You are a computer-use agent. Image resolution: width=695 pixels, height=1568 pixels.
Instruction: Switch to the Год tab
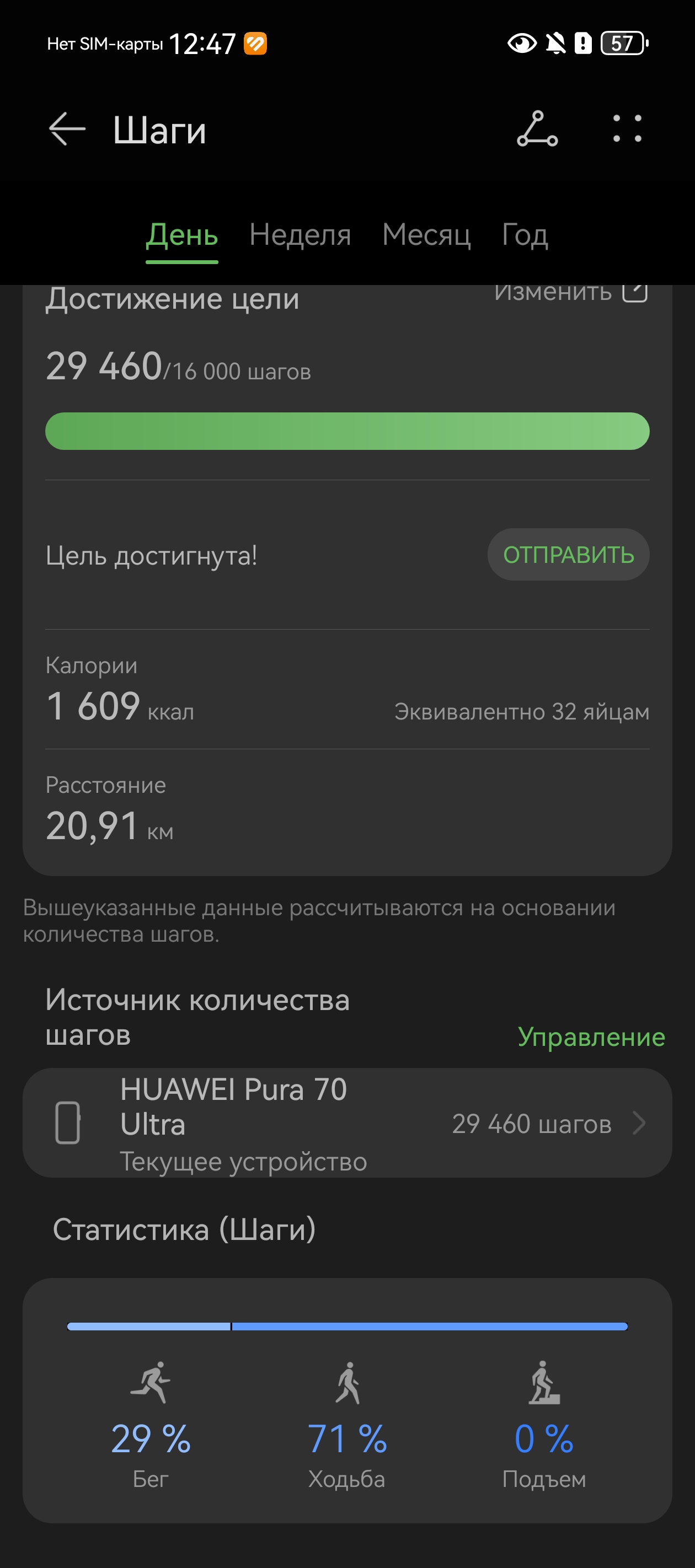pyautogui.click(x=525, y=235)
